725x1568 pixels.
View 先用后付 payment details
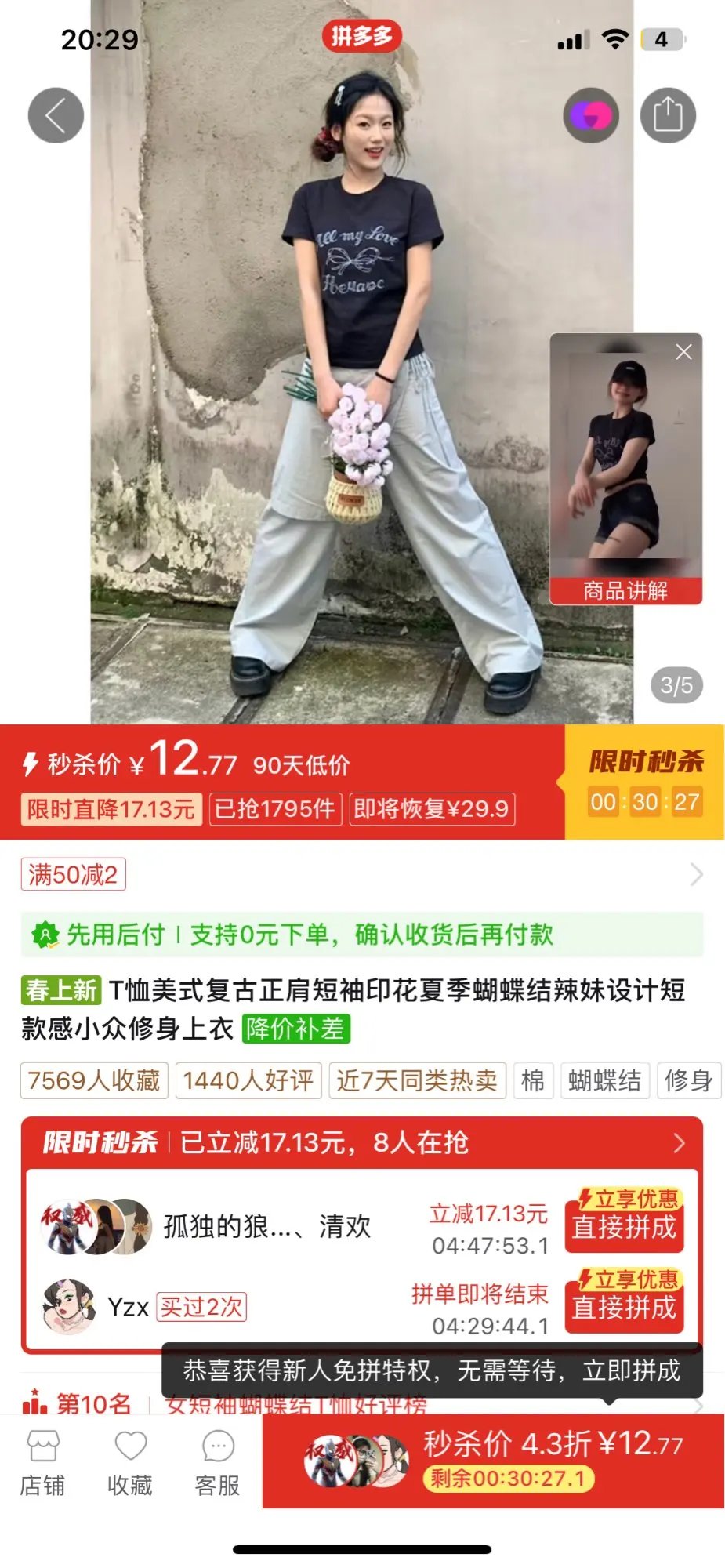coord(361,935)
